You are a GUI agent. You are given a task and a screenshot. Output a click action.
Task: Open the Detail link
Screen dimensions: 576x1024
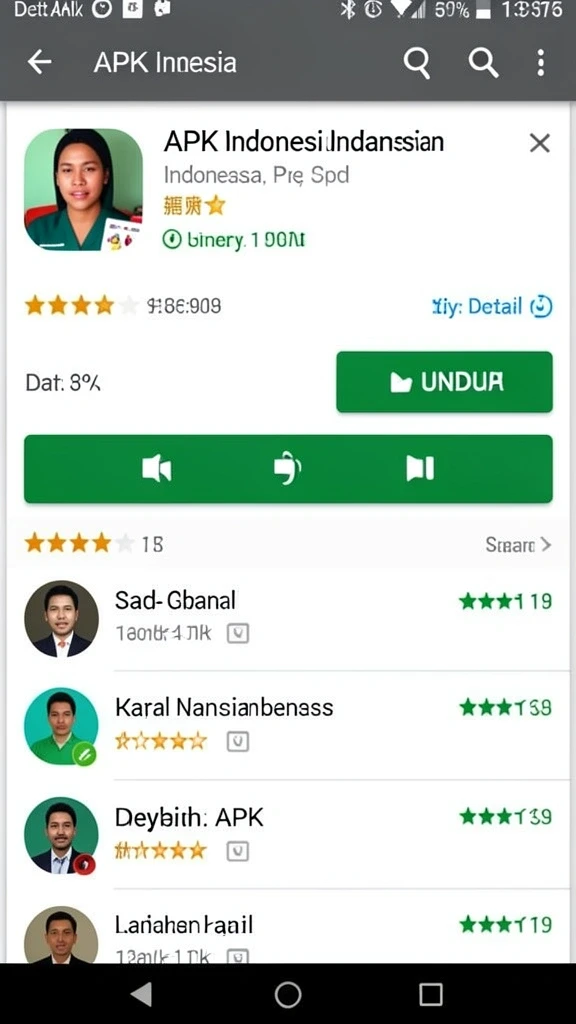(x=492, y=306)
